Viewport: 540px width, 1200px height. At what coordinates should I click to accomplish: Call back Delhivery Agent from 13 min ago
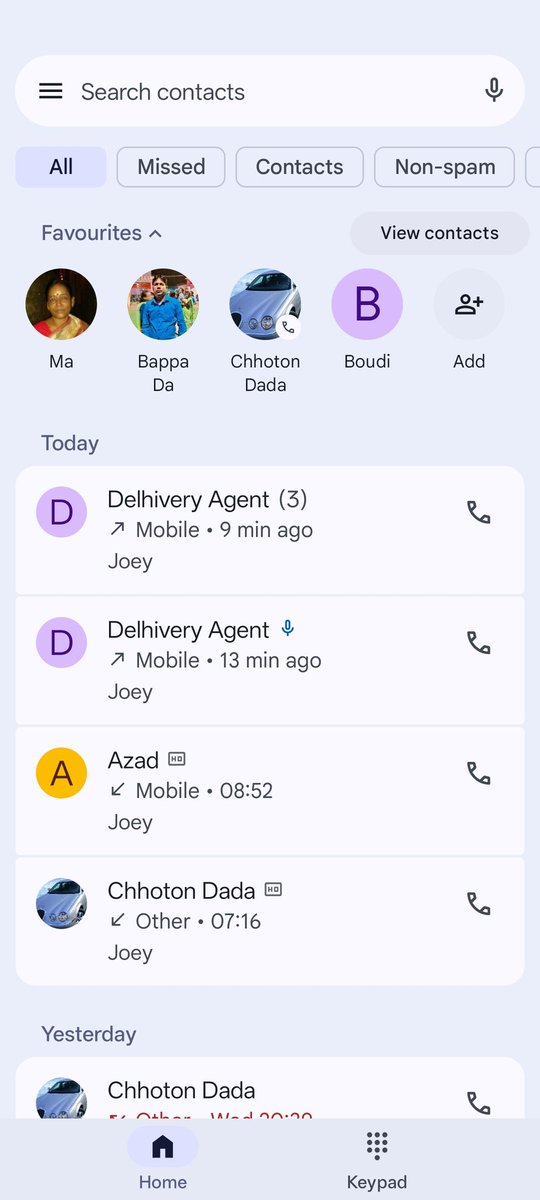pyautogui.click(x=479, y=643)
